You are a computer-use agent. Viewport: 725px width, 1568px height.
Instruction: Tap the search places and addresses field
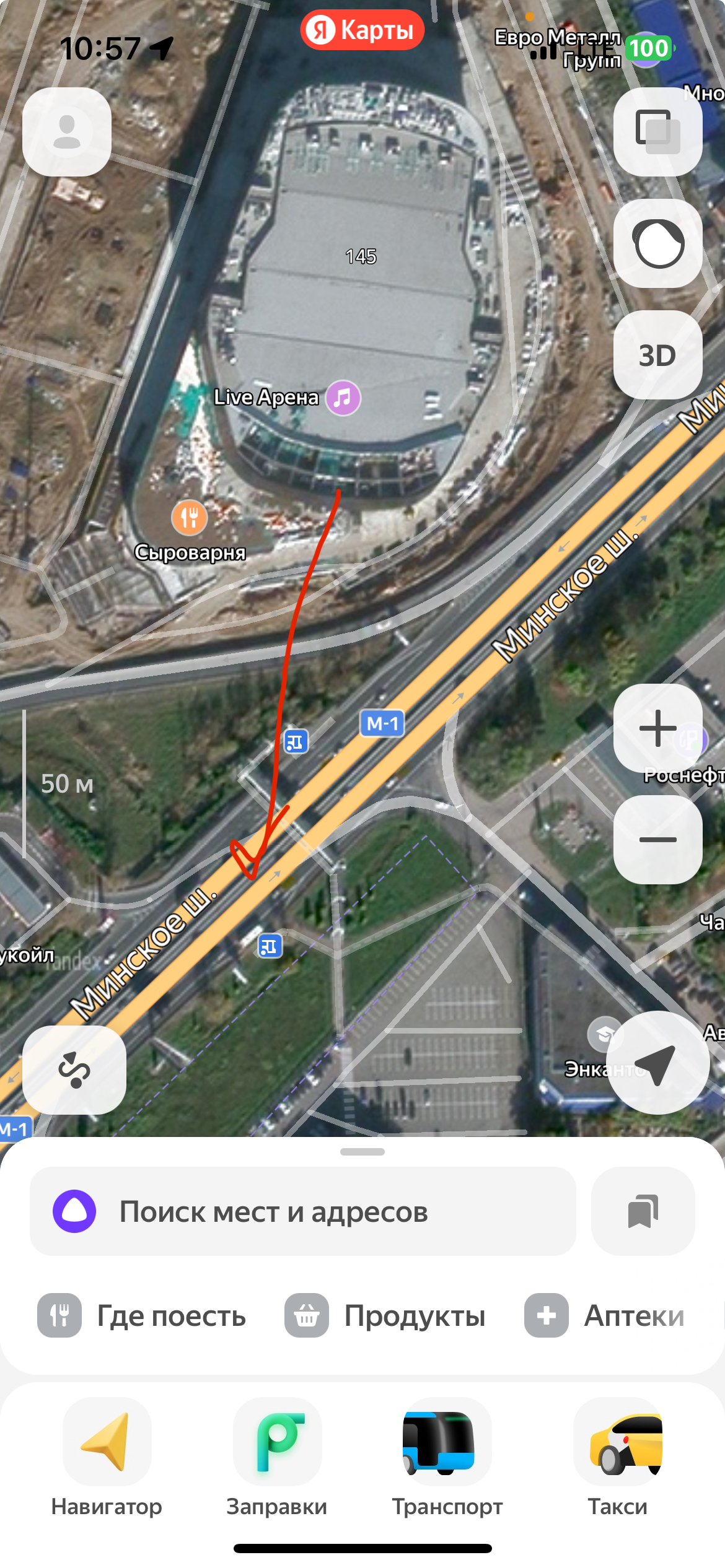(x=303, y=1211)
